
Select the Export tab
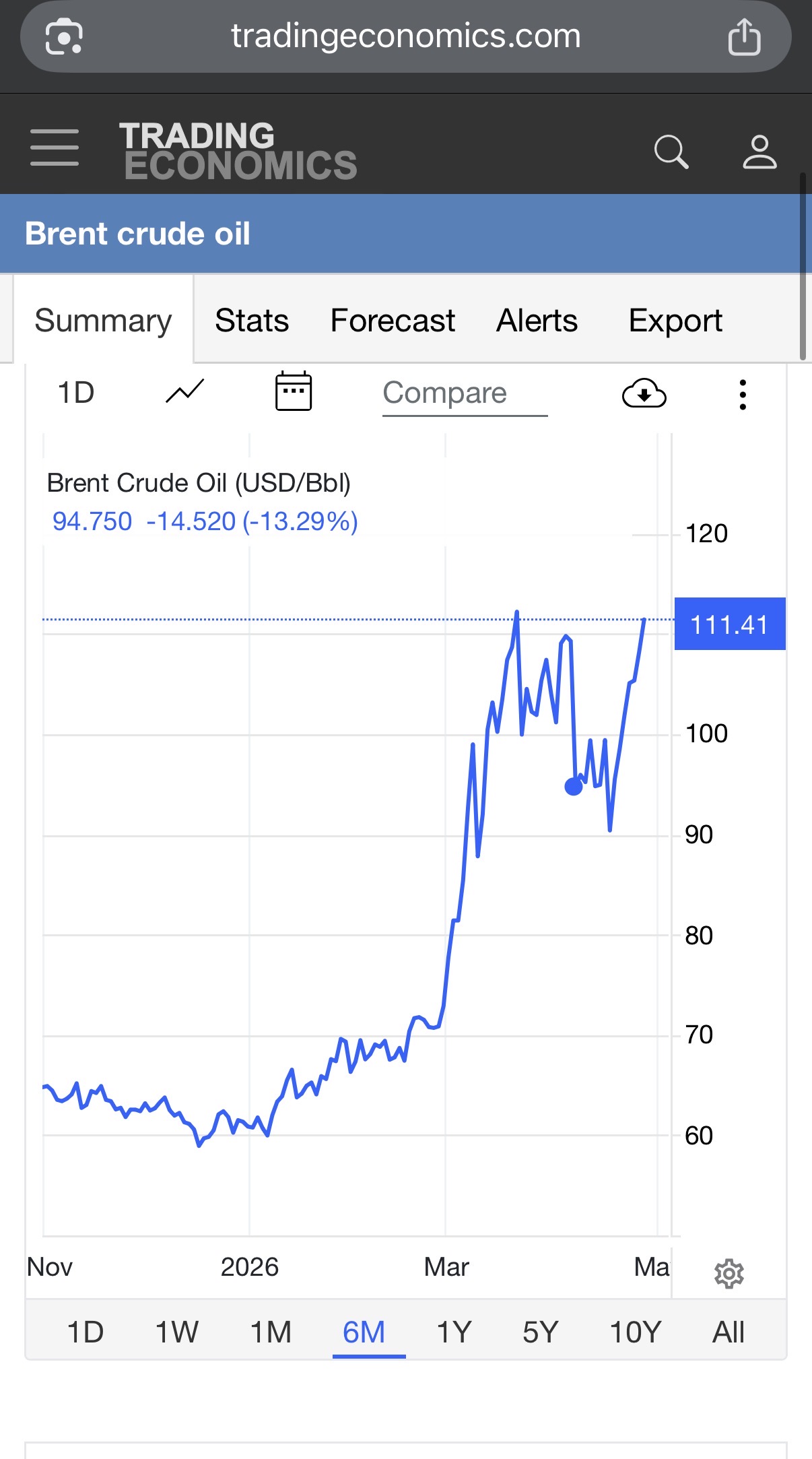[675, 321]
